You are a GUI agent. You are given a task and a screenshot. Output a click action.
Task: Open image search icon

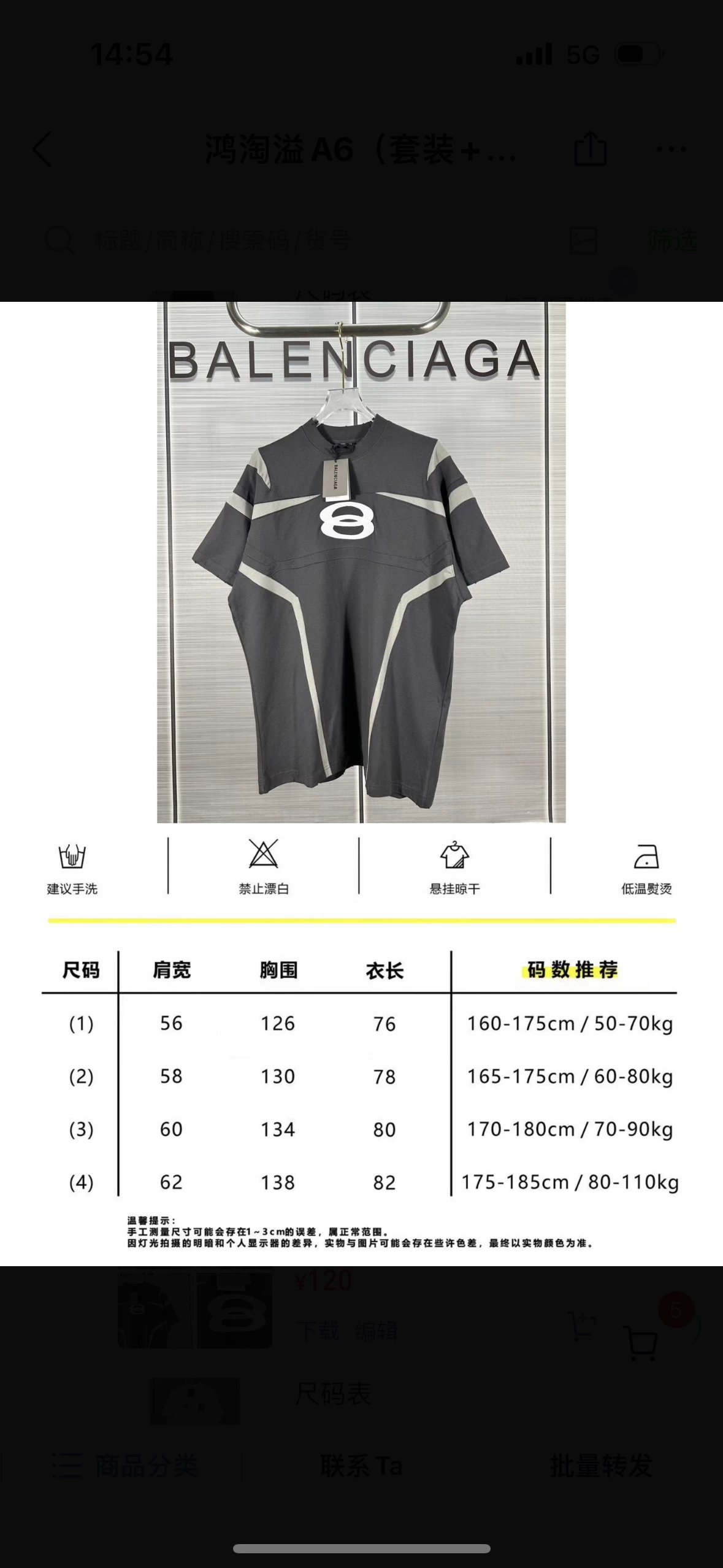click(583, 240)
